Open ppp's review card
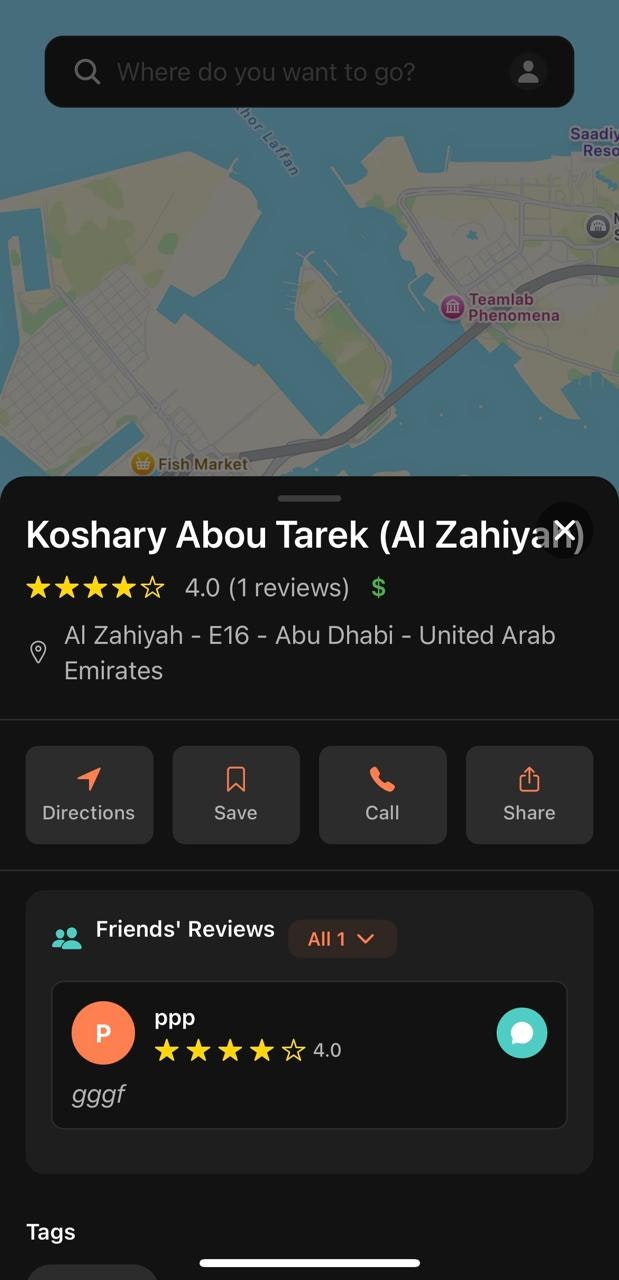The image size is (619, 1280). (x=300, y=1070)
